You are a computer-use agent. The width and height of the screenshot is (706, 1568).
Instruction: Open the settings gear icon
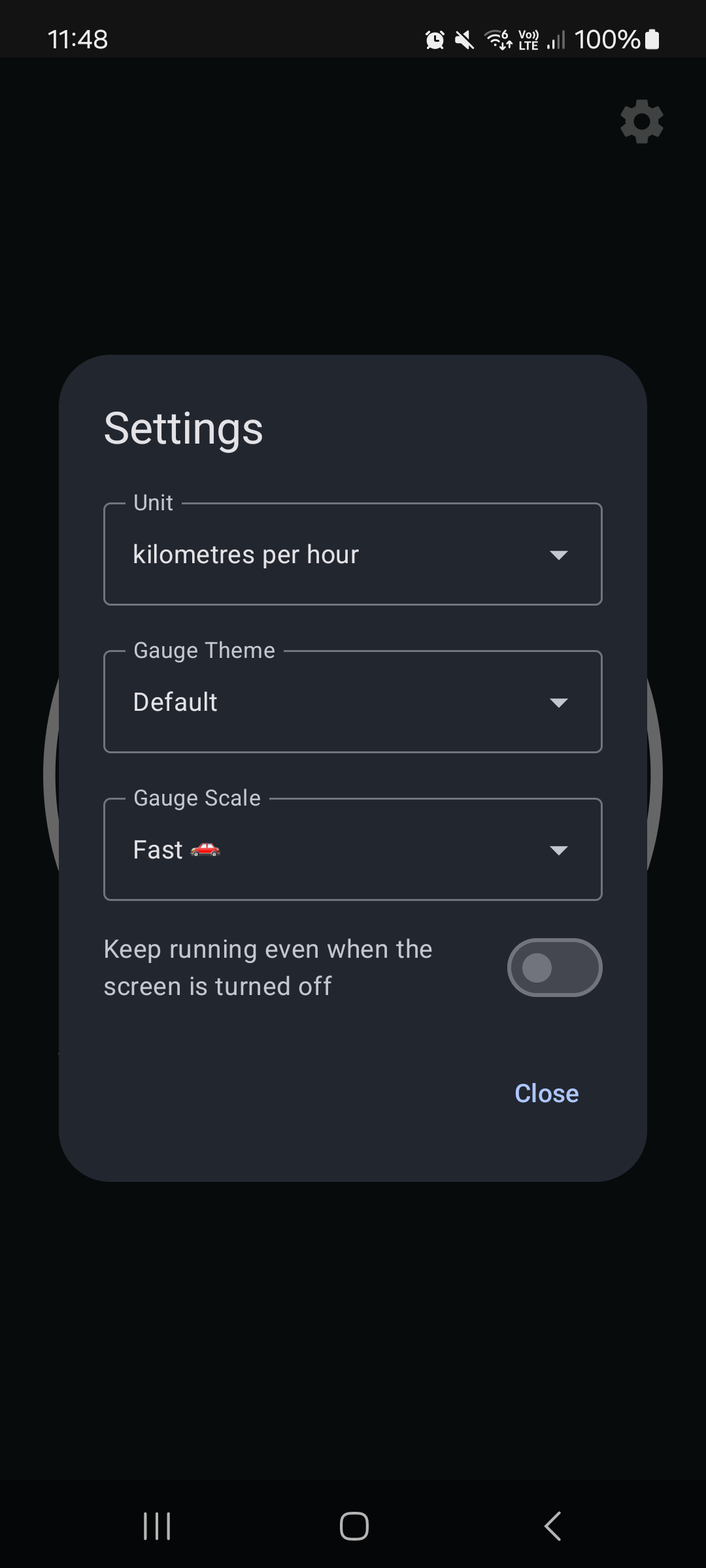tap(641, 122)
